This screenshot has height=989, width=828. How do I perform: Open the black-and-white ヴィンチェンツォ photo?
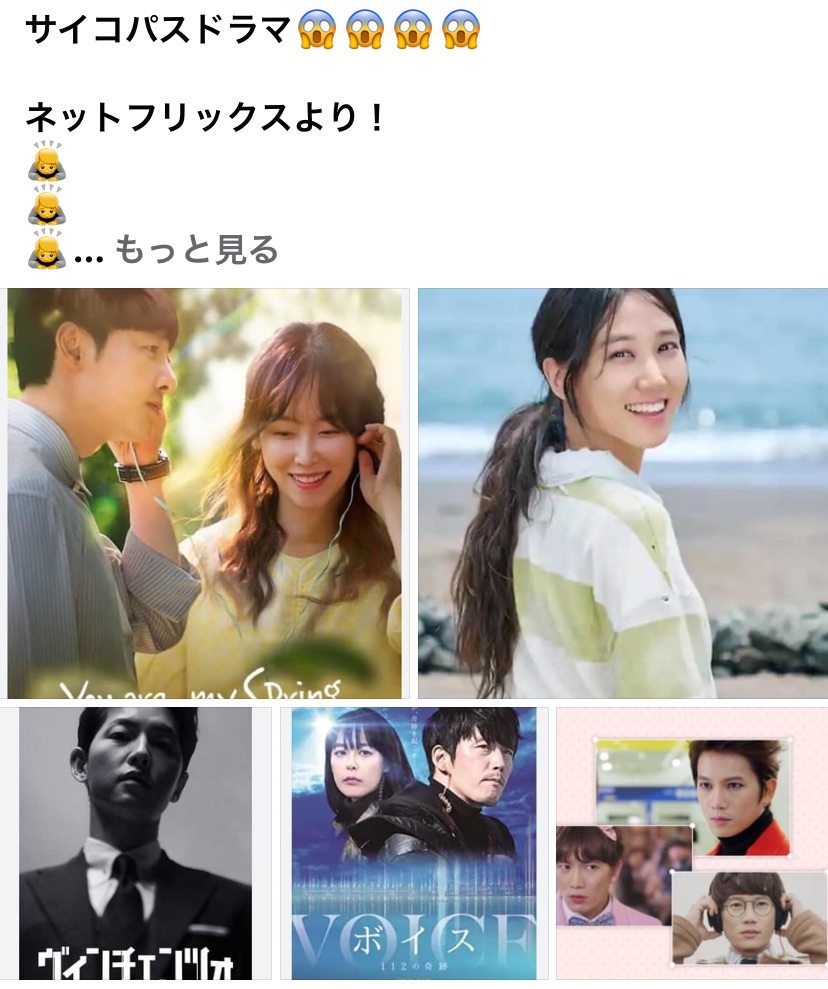pyautogui.click(x=136, y=843)
